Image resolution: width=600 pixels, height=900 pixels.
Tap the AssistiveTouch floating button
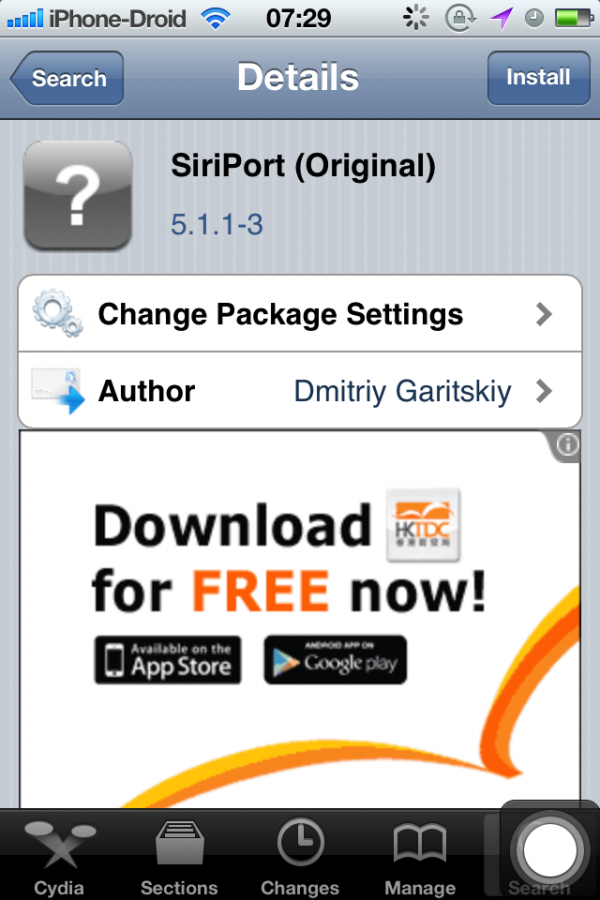(549, 849)
